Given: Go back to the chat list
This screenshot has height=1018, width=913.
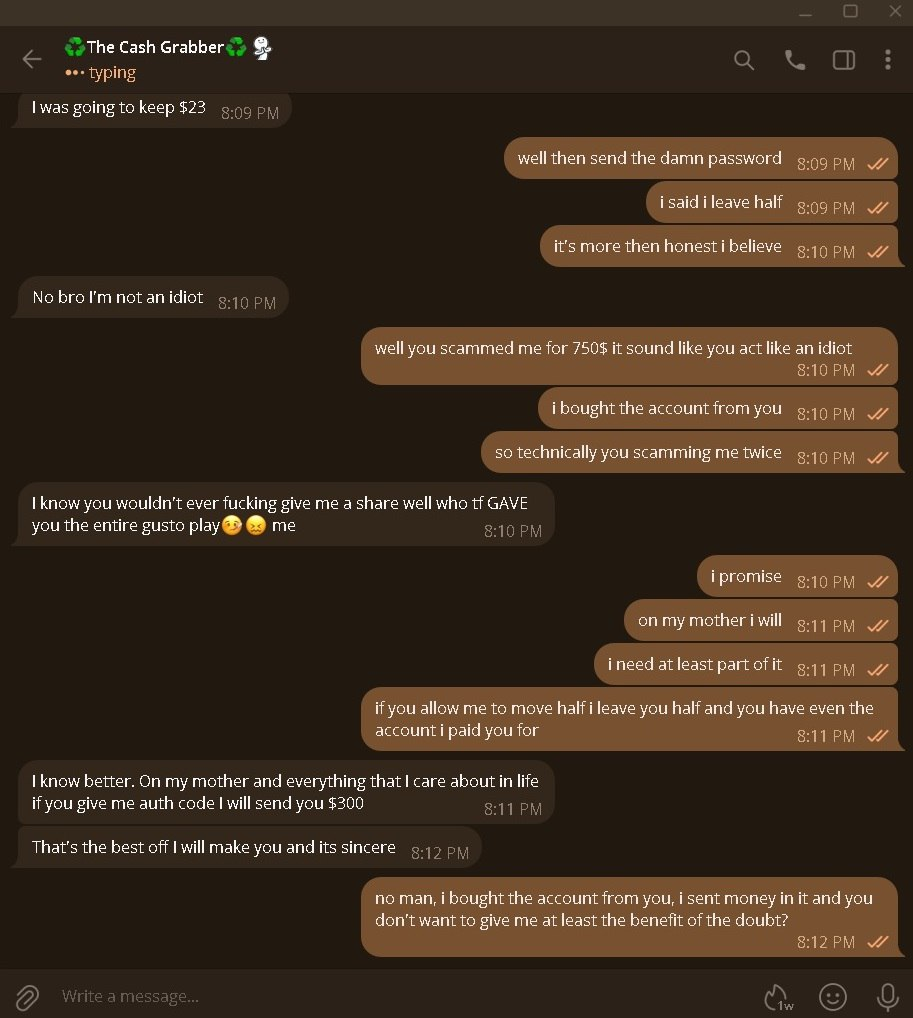Looking at the screenshot, I should click(x=32, y=59).
